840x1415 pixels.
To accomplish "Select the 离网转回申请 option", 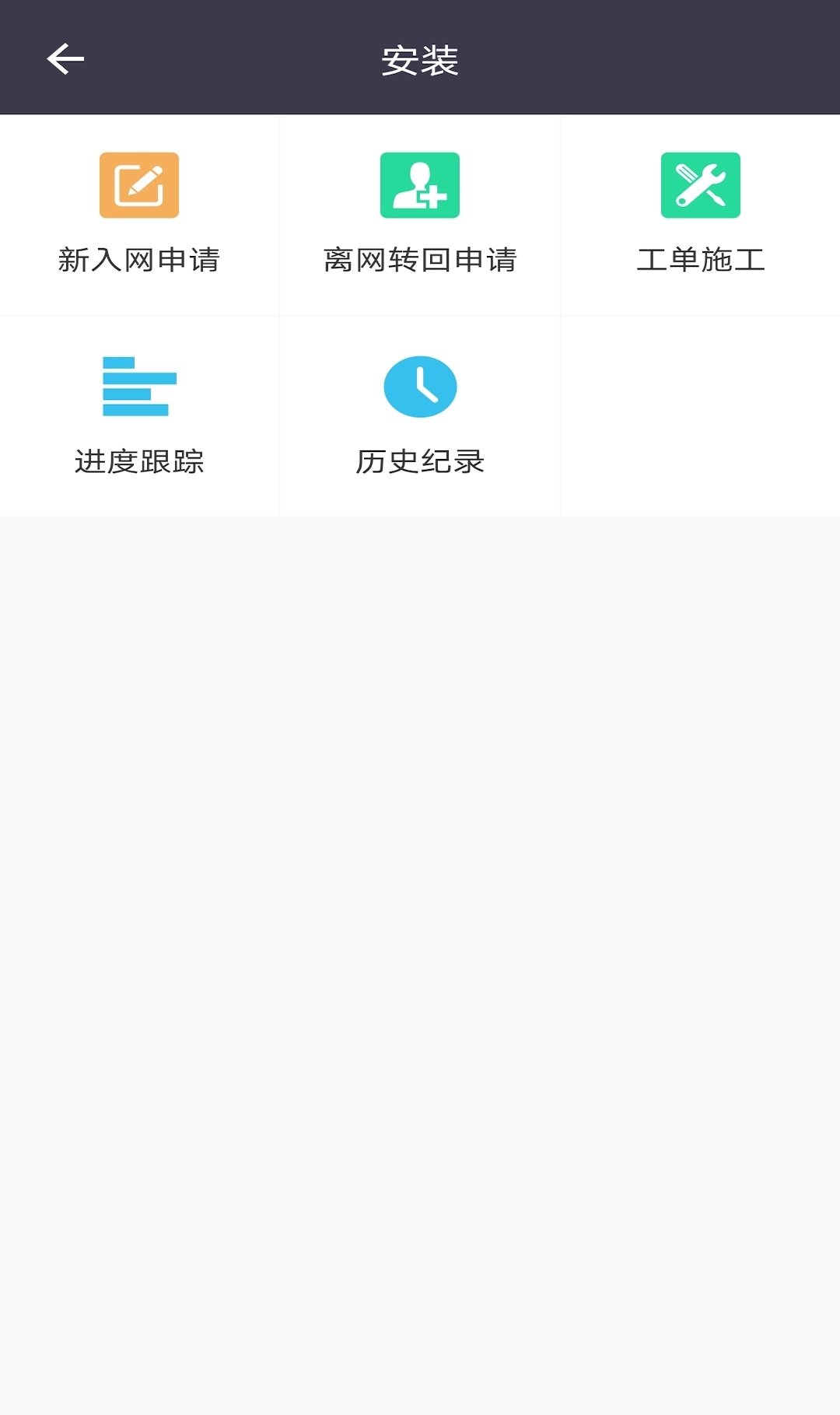I will 419,214.
